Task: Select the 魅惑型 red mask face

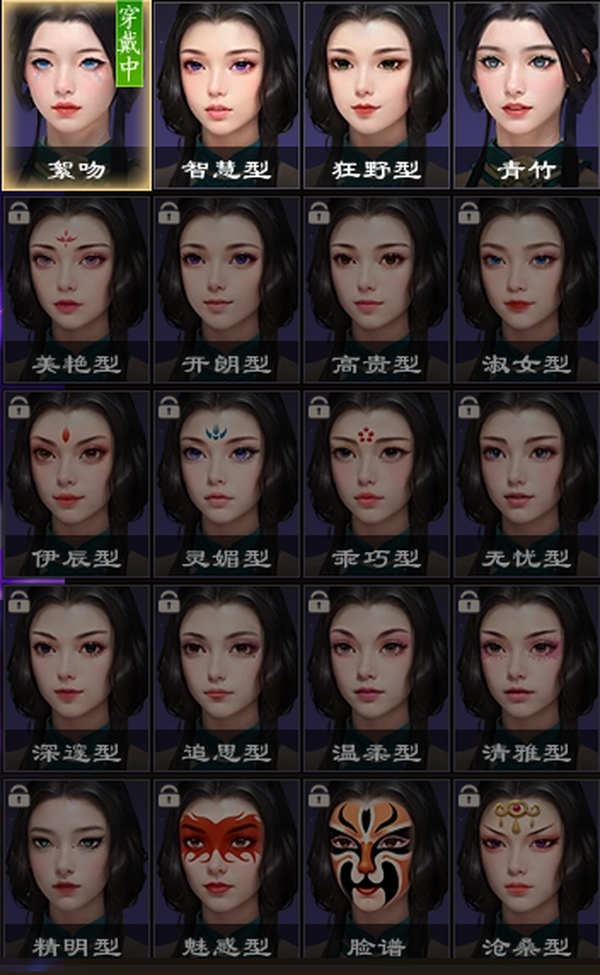Action: coord(226,869)
